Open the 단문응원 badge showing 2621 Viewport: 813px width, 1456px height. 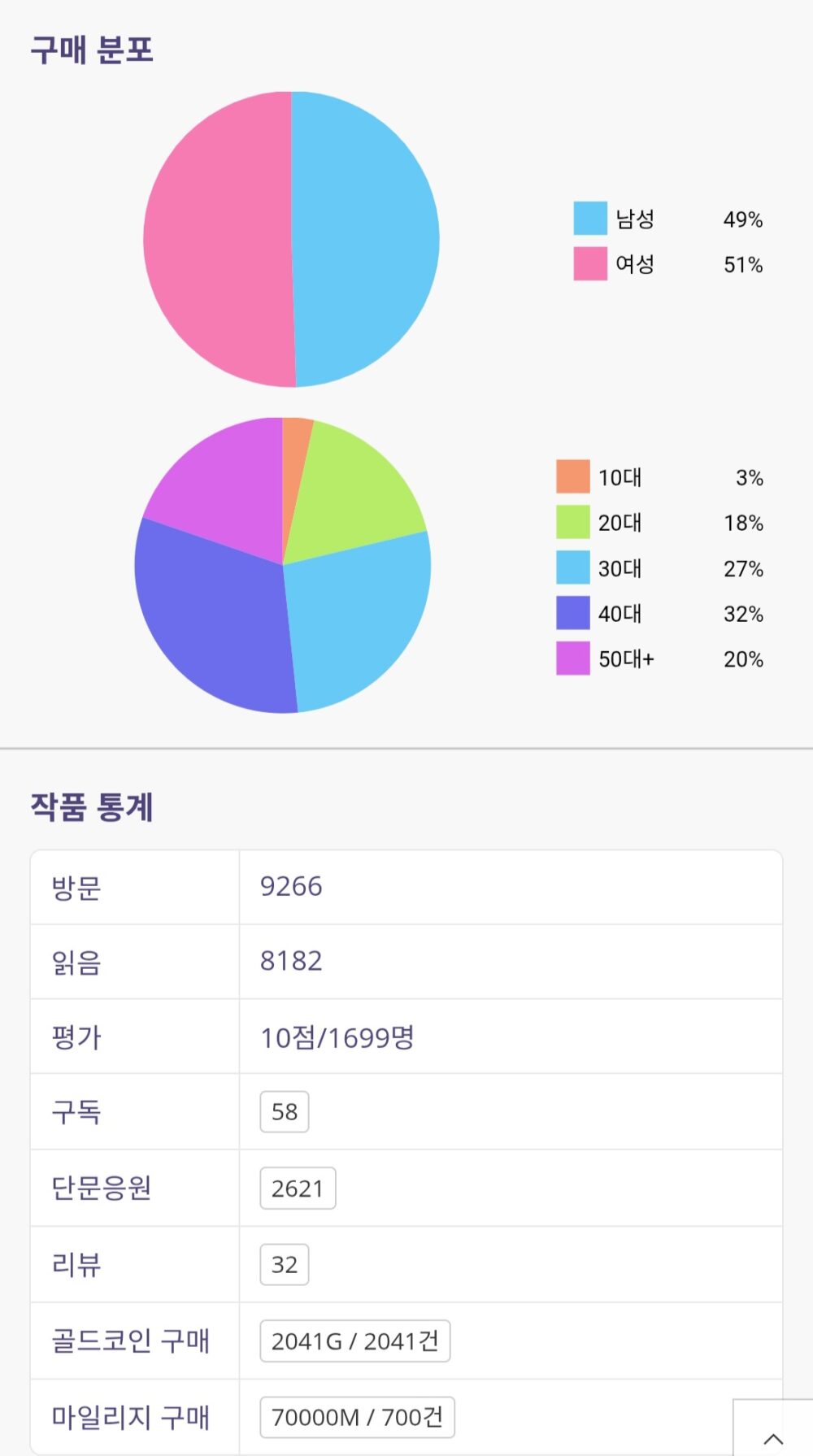[298, 1189]
